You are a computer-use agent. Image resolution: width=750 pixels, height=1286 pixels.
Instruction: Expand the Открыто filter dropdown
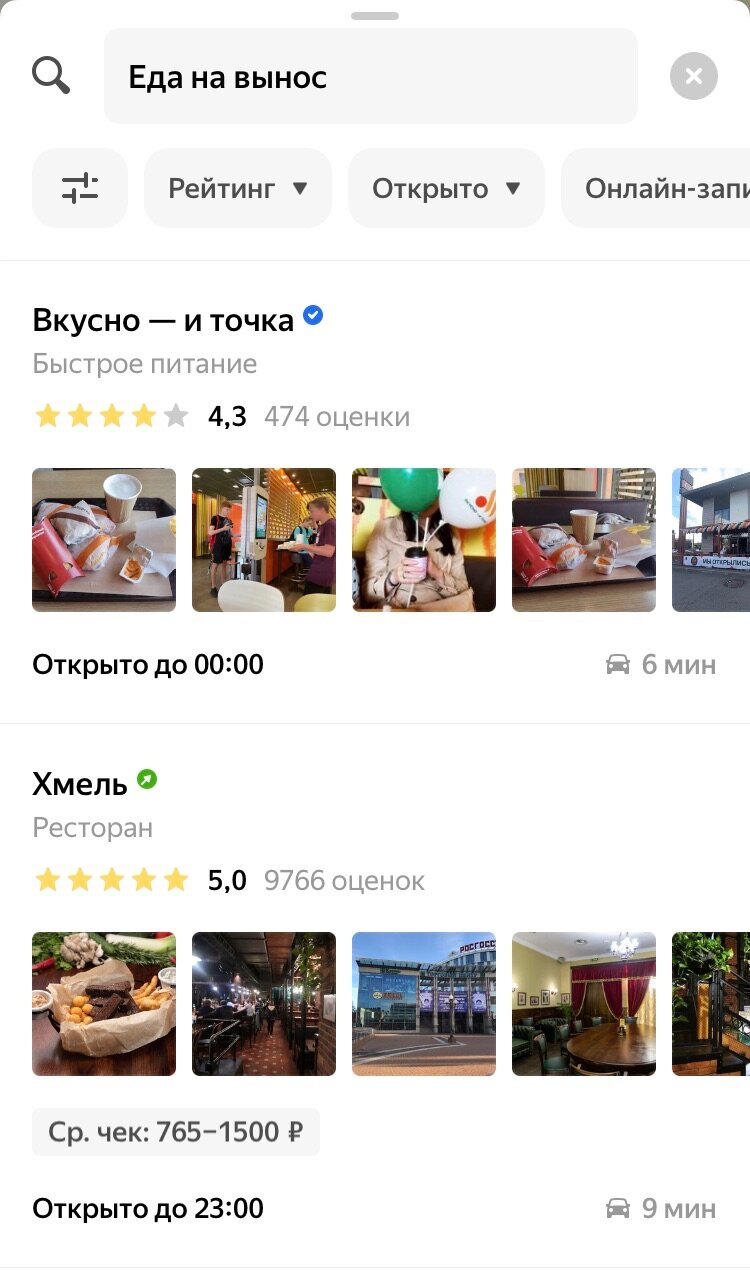[x=446, y=188]
